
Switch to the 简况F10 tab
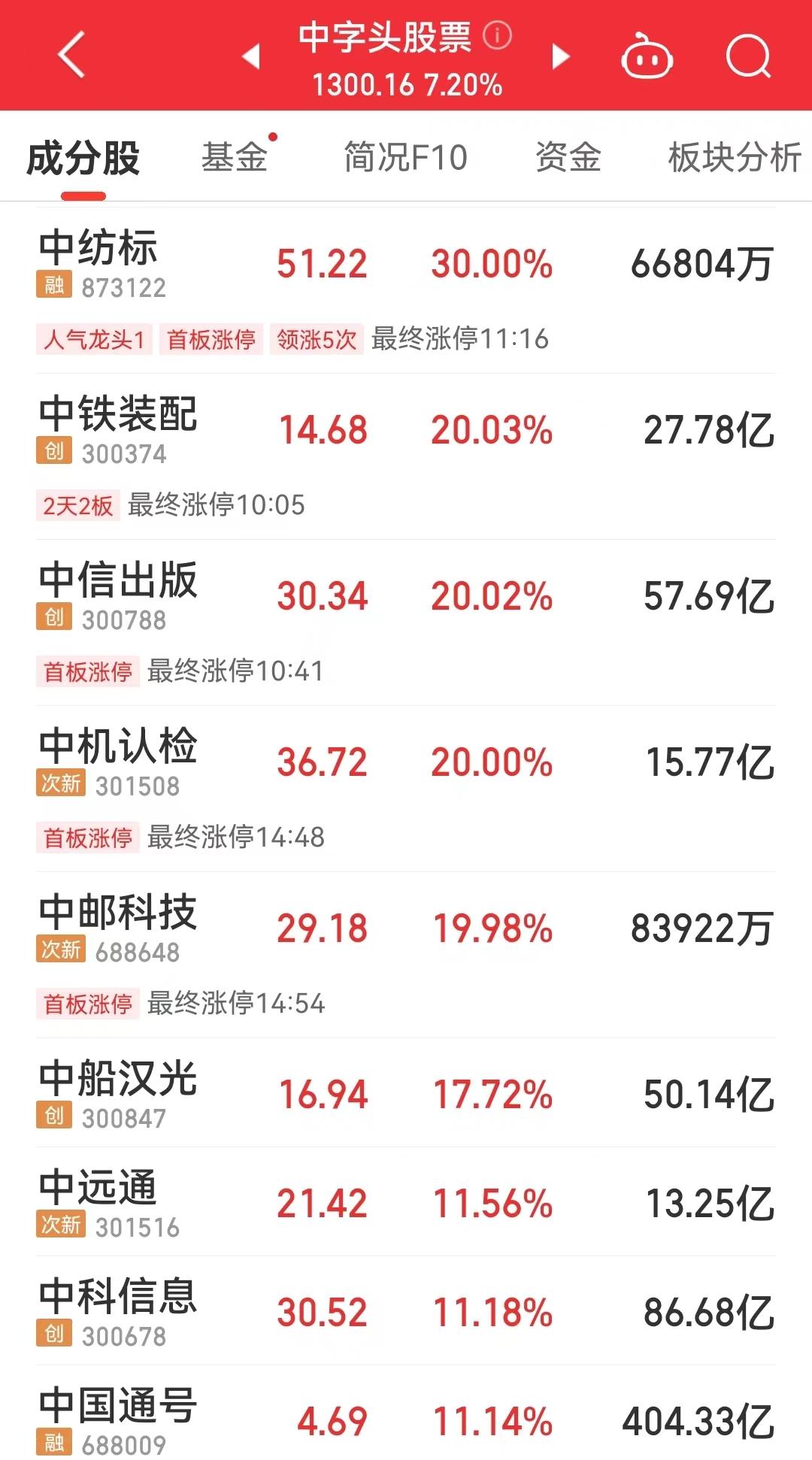(x=406, y=157)
